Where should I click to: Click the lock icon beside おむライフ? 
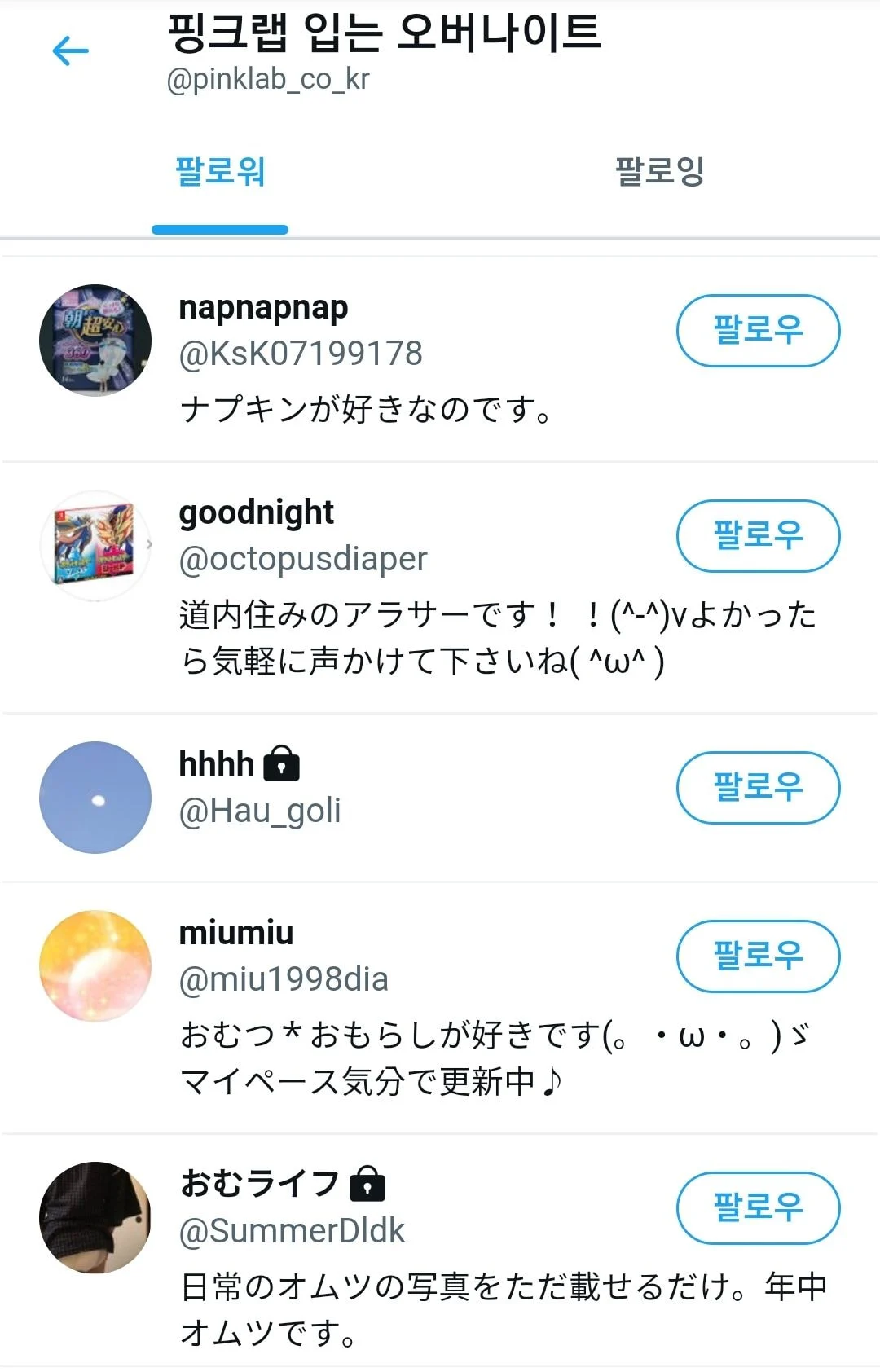coord(369,1185)
